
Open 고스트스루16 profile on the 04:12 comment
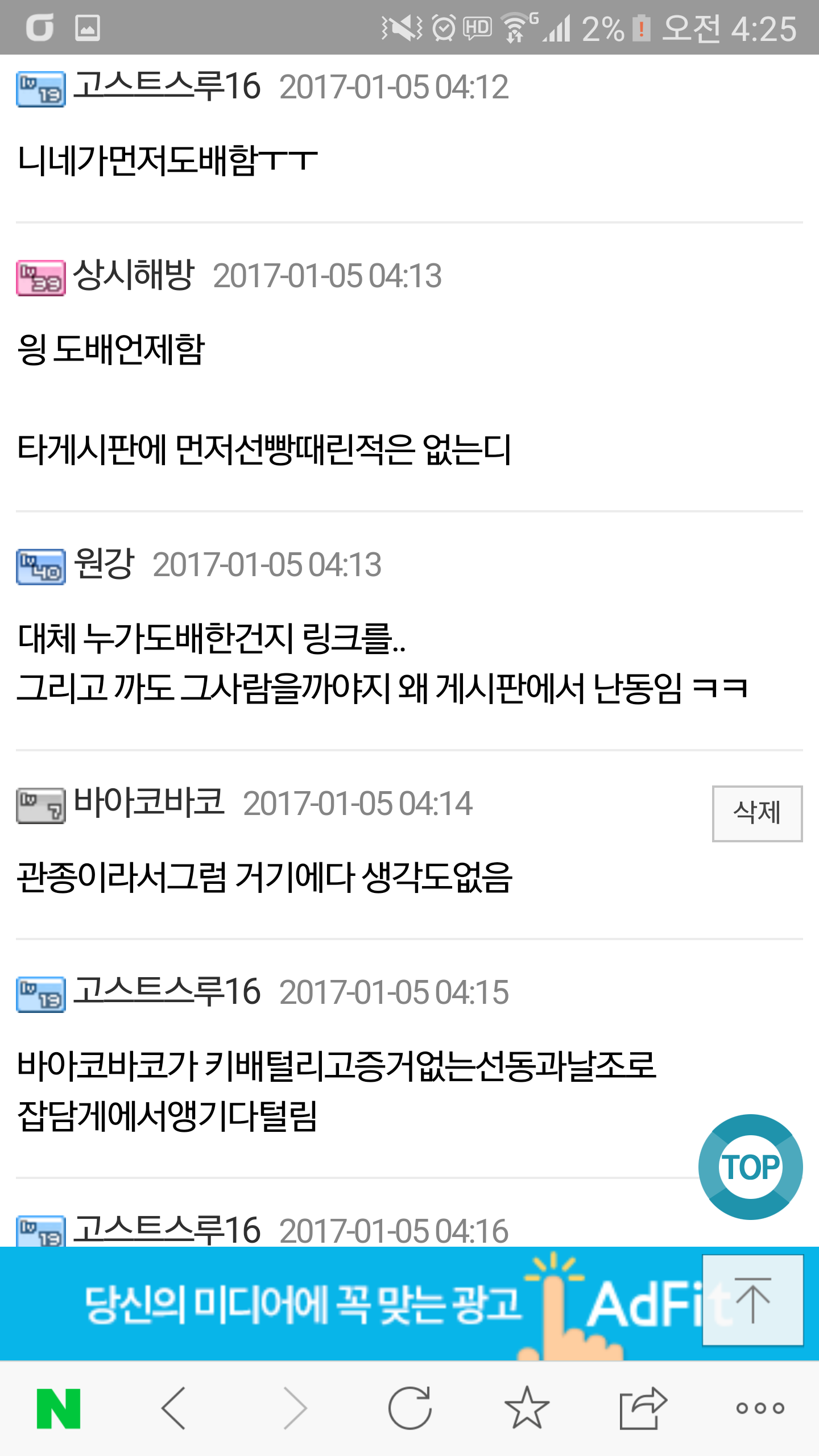(x=167, y=86)
